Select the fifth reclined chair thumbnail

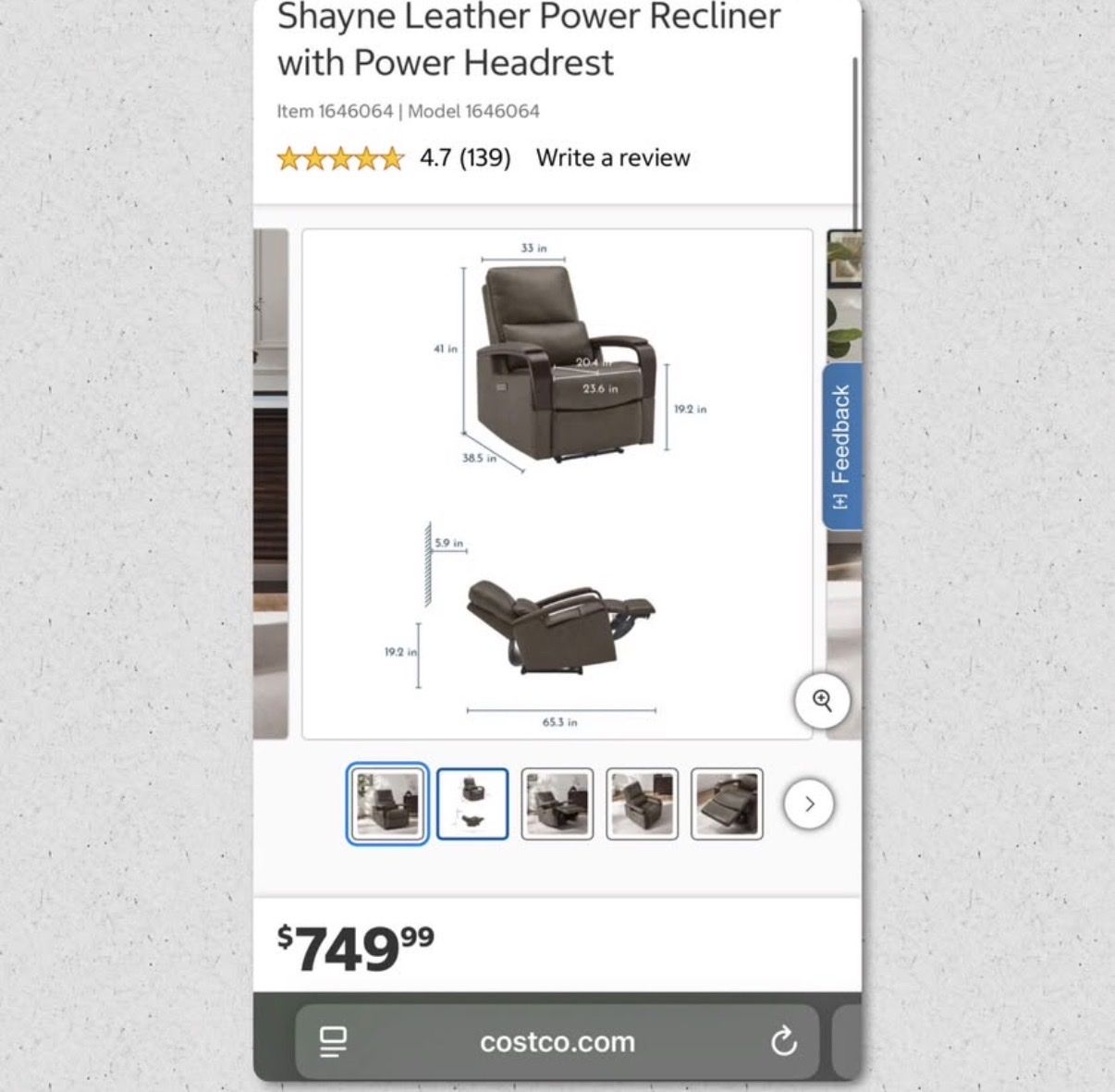[x=727, y=804]
